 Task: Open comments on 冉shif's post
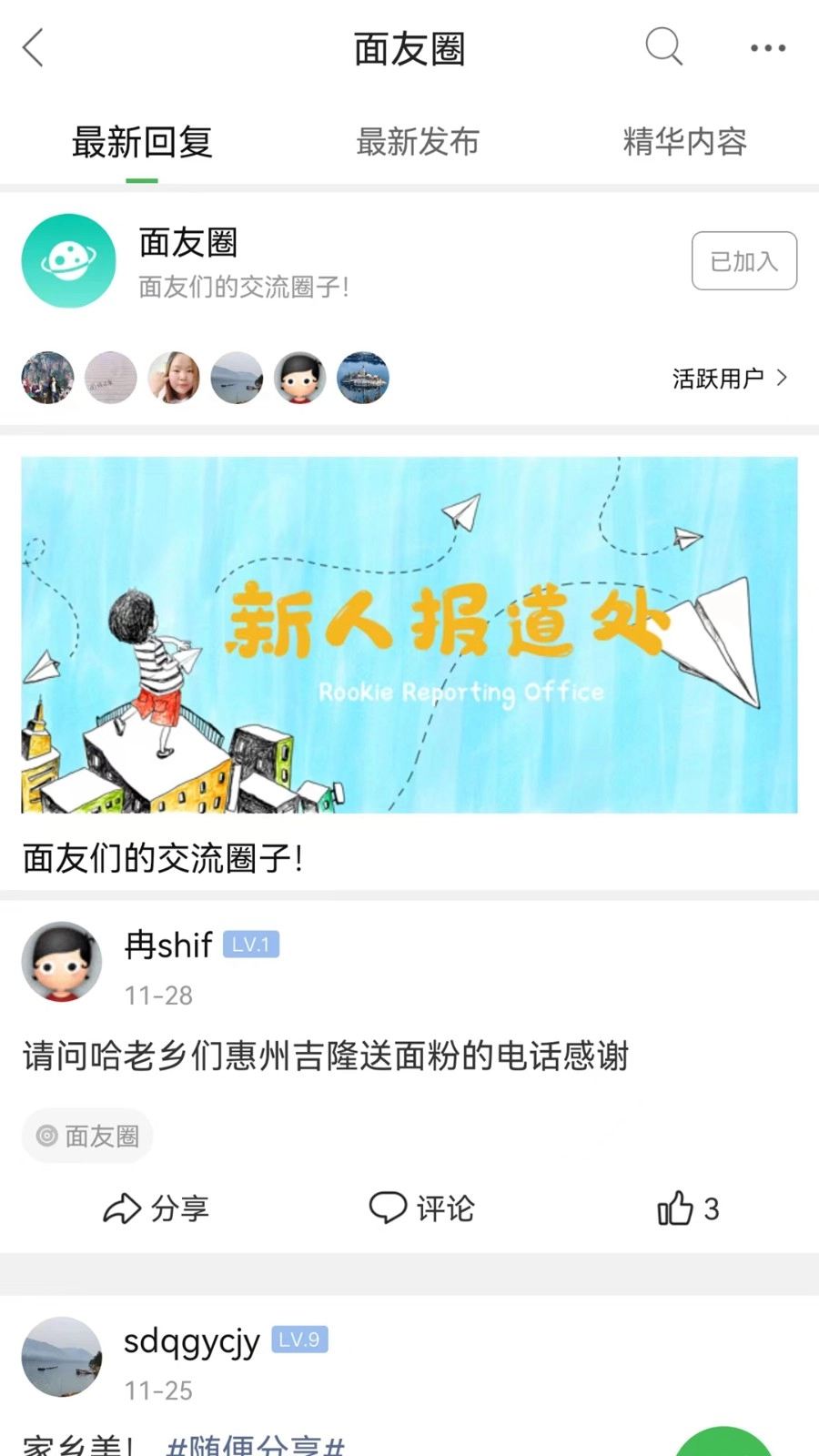pos(421,1209)
